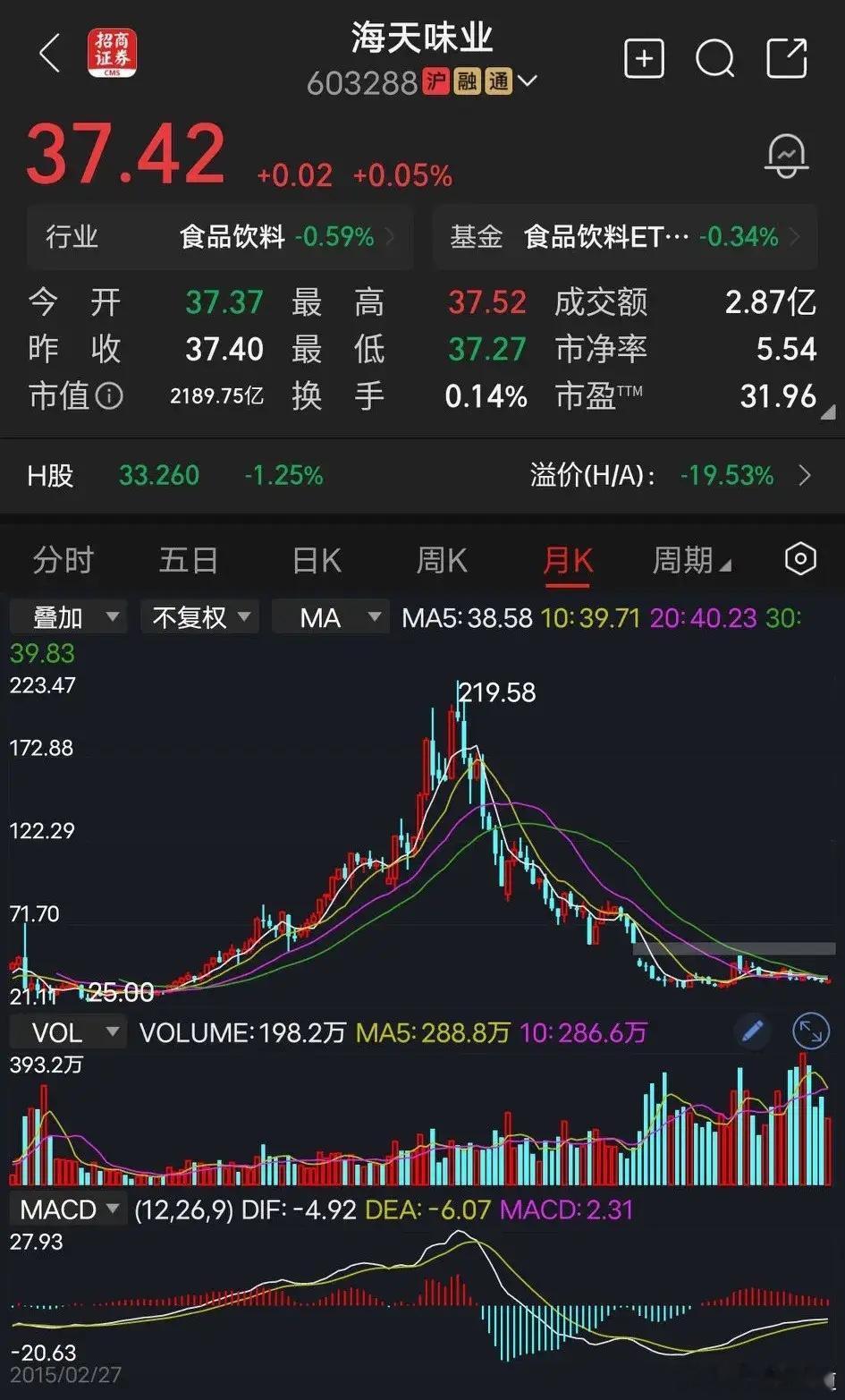Open the 食品饮料ETF fund details
This screenshot has height=1400, width=845.
(603, 237)
